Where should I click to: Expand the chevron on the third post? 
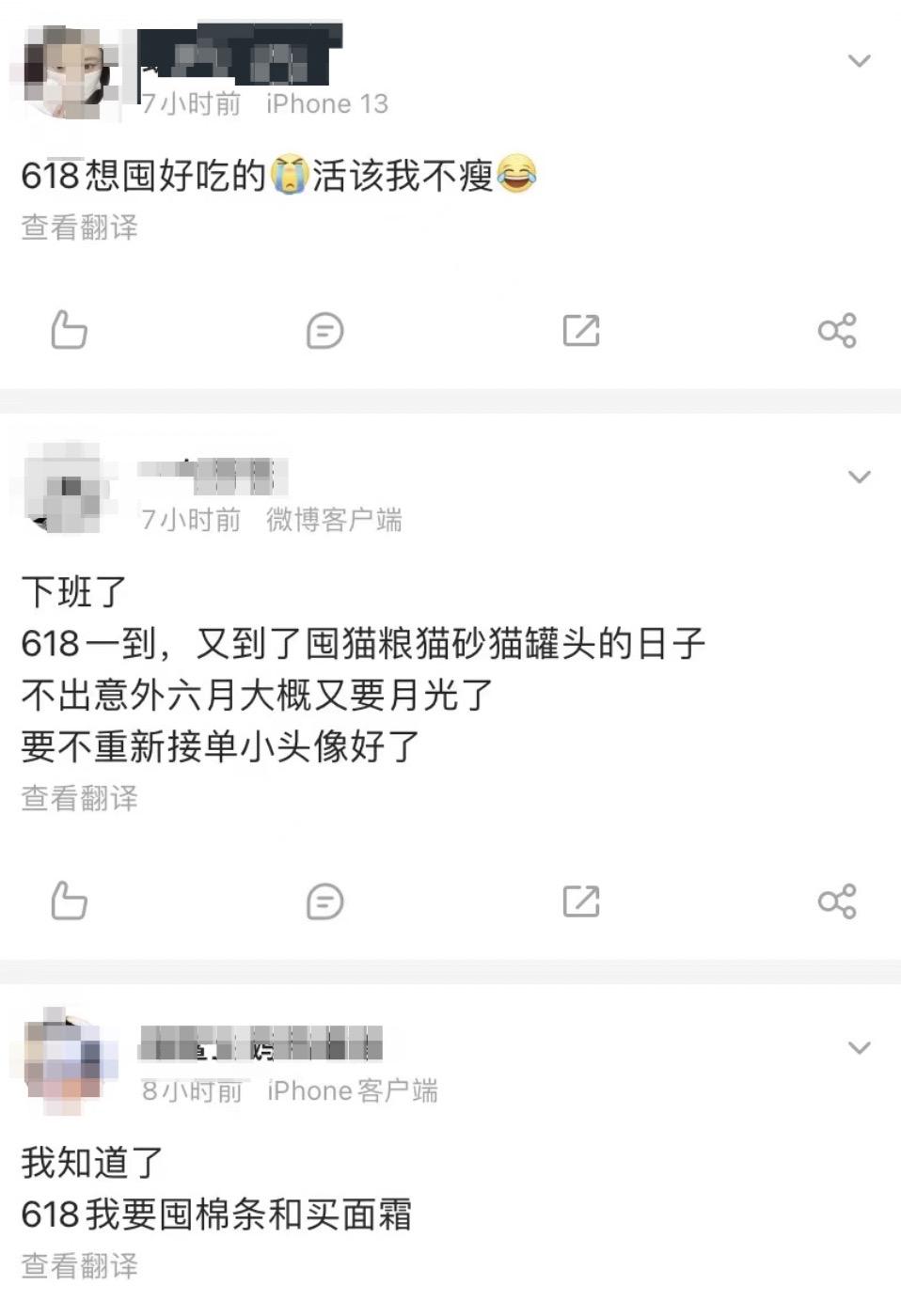(x=858, y=1046)
